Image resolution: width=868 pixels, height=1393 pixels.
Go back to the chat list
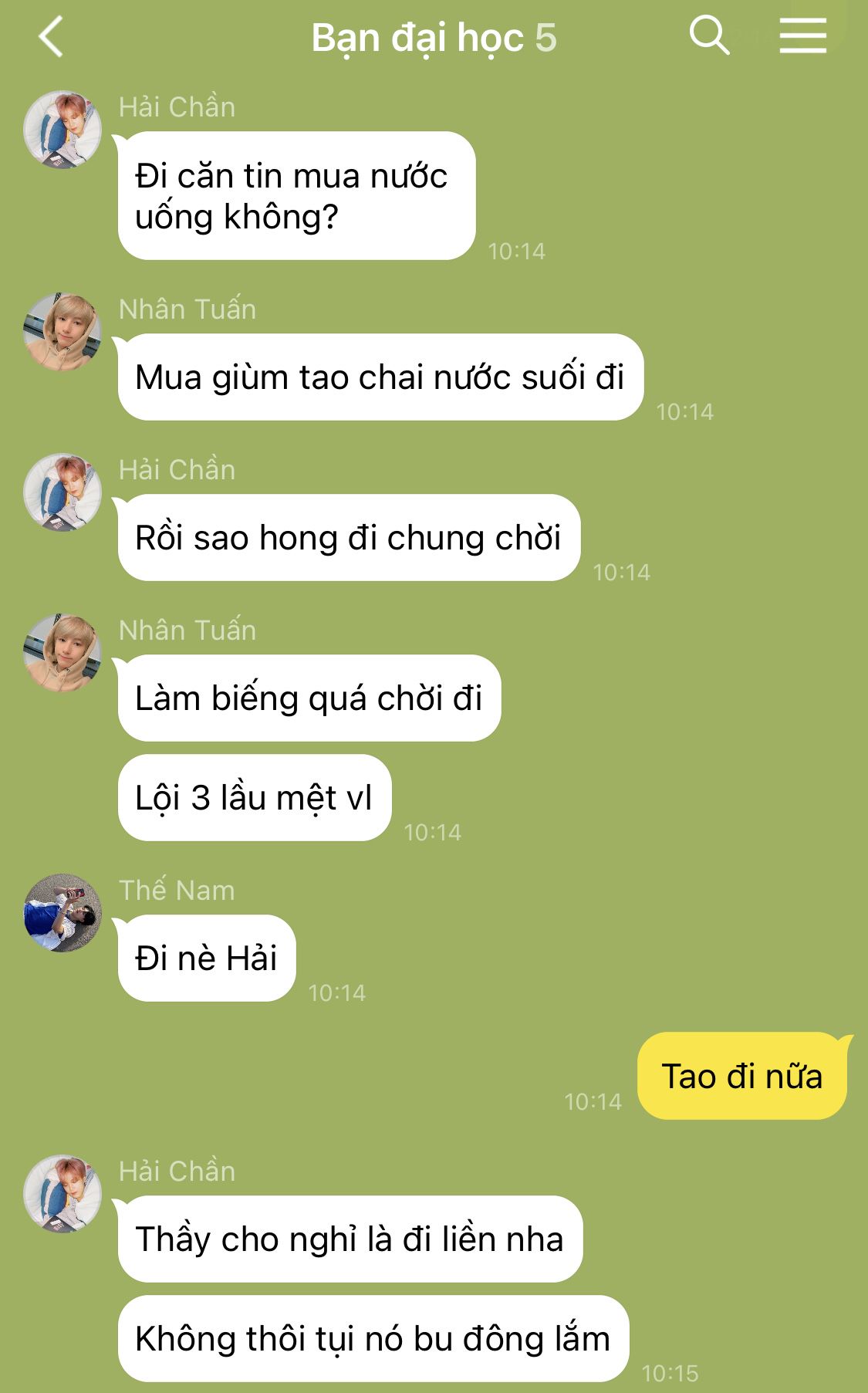51,37
